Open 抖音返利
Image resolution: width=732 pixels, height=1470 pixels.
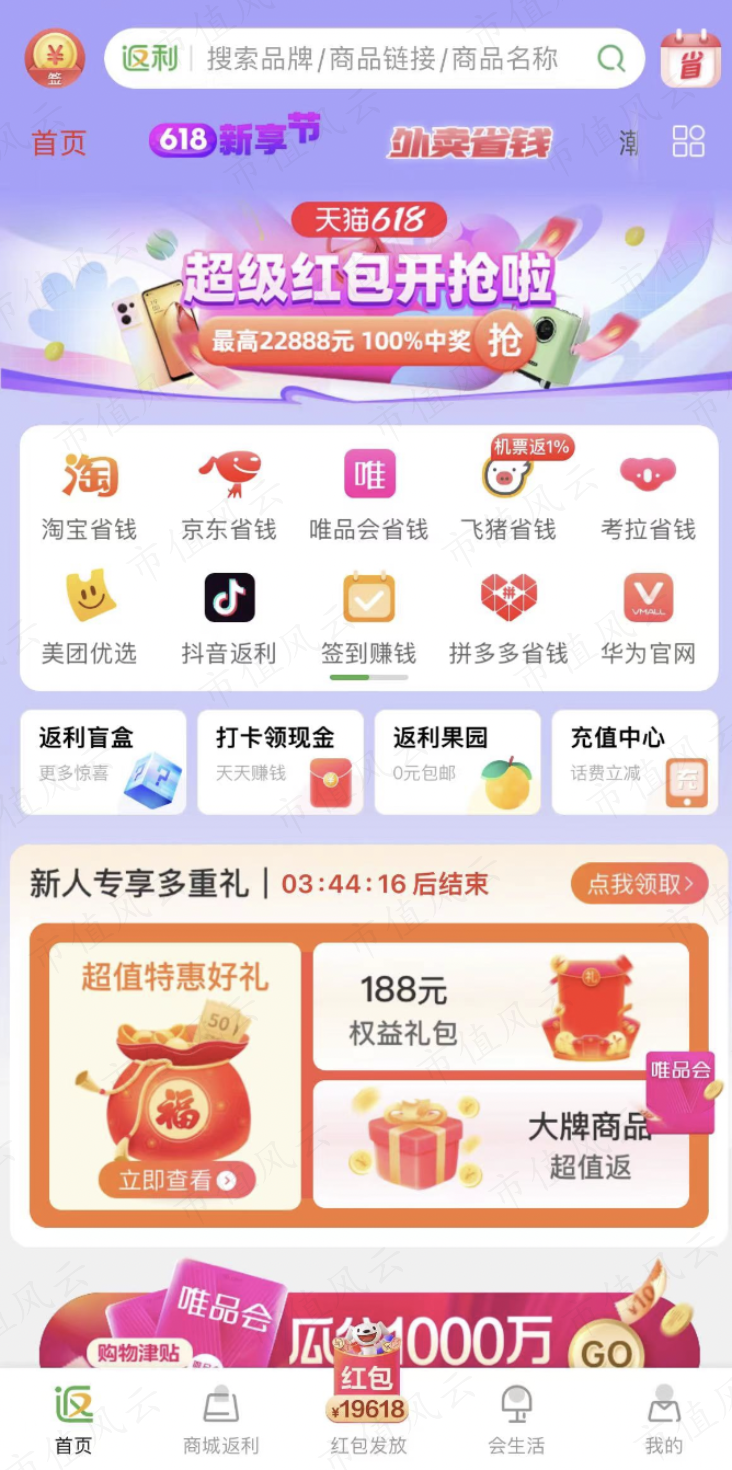coord(229,620)
